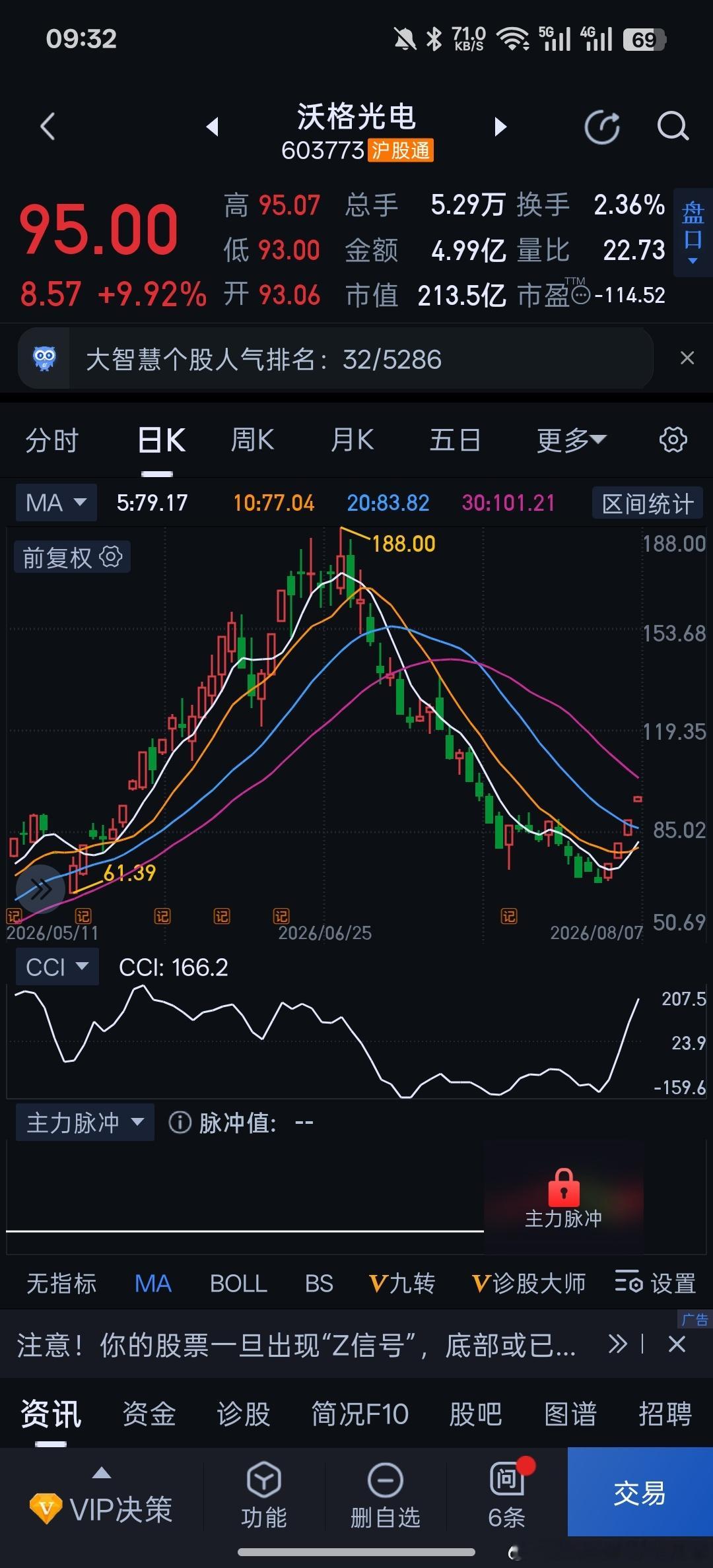The width and height of the screenshot is (713, 1568).
Task: Dismiss the 大智慧个股人气排名 banner
Action: 687,358
